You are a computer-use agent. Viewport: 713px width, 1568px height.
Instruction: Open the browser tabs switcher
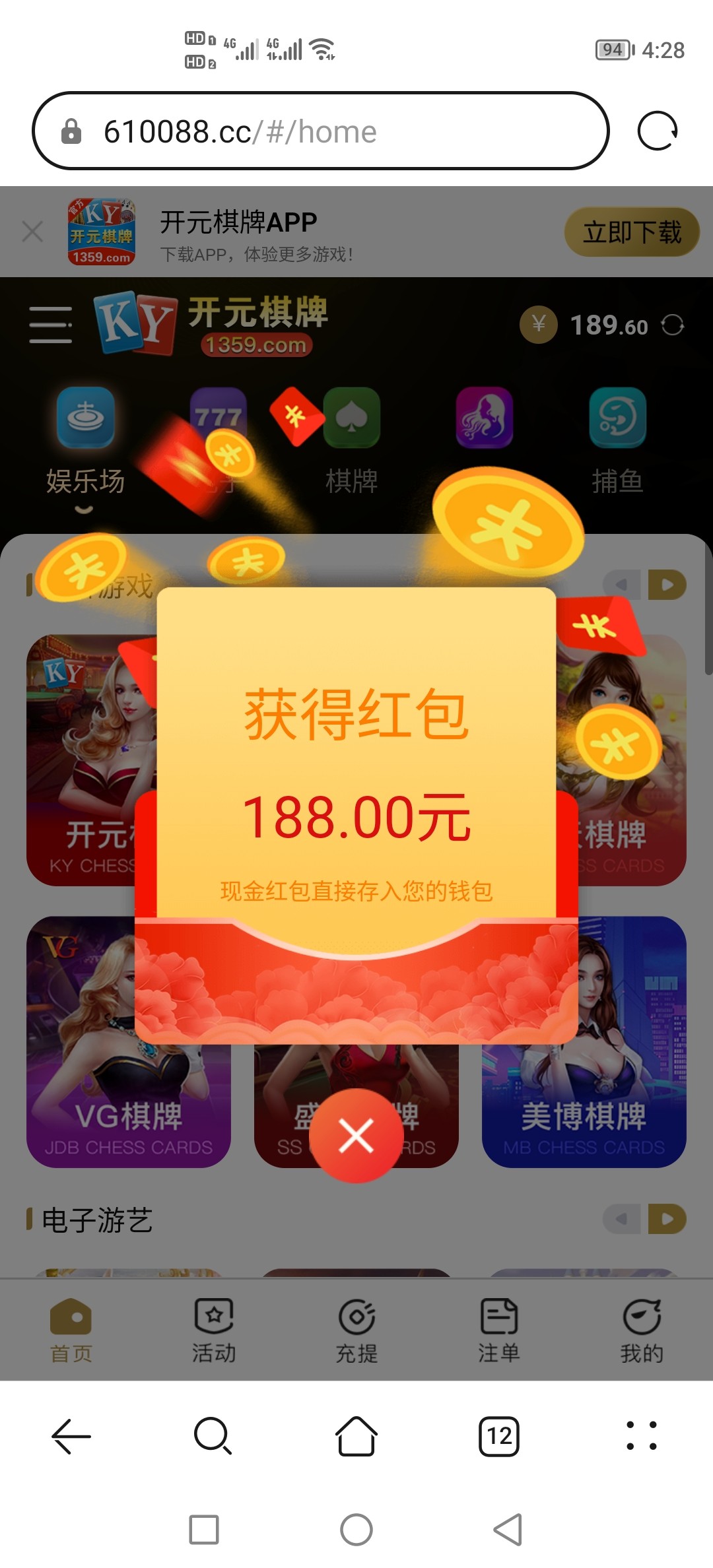tap(499, 1436)
